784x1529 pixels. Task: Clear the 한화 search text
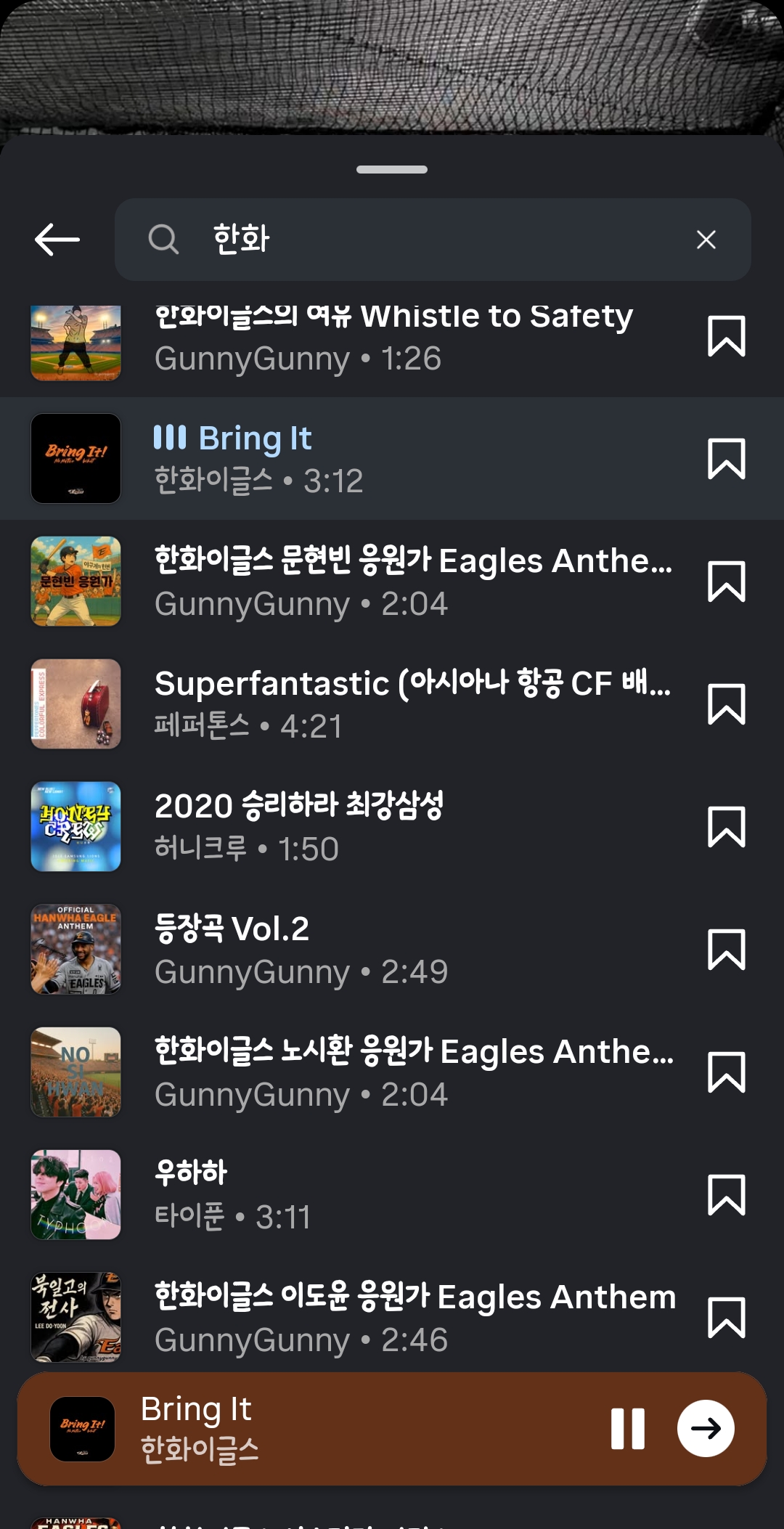[706, 240]
